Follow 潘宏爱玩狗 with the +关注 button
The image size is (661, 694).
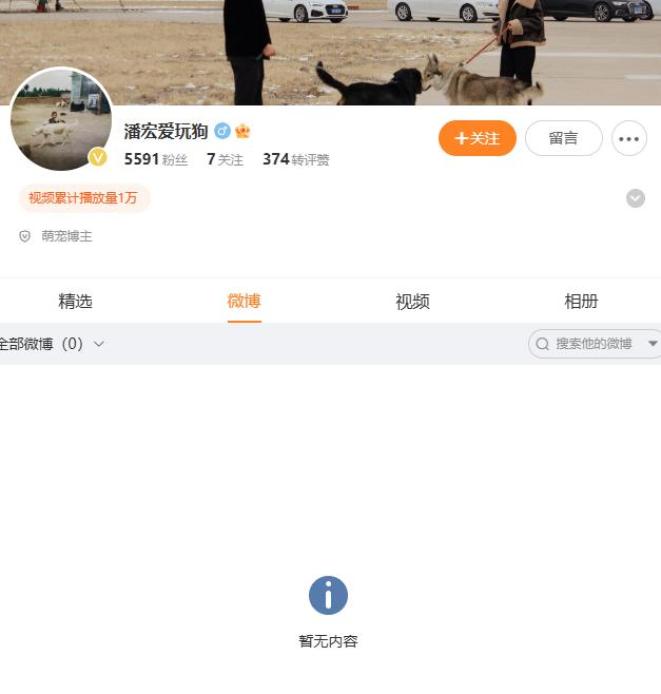coord(477,138)
